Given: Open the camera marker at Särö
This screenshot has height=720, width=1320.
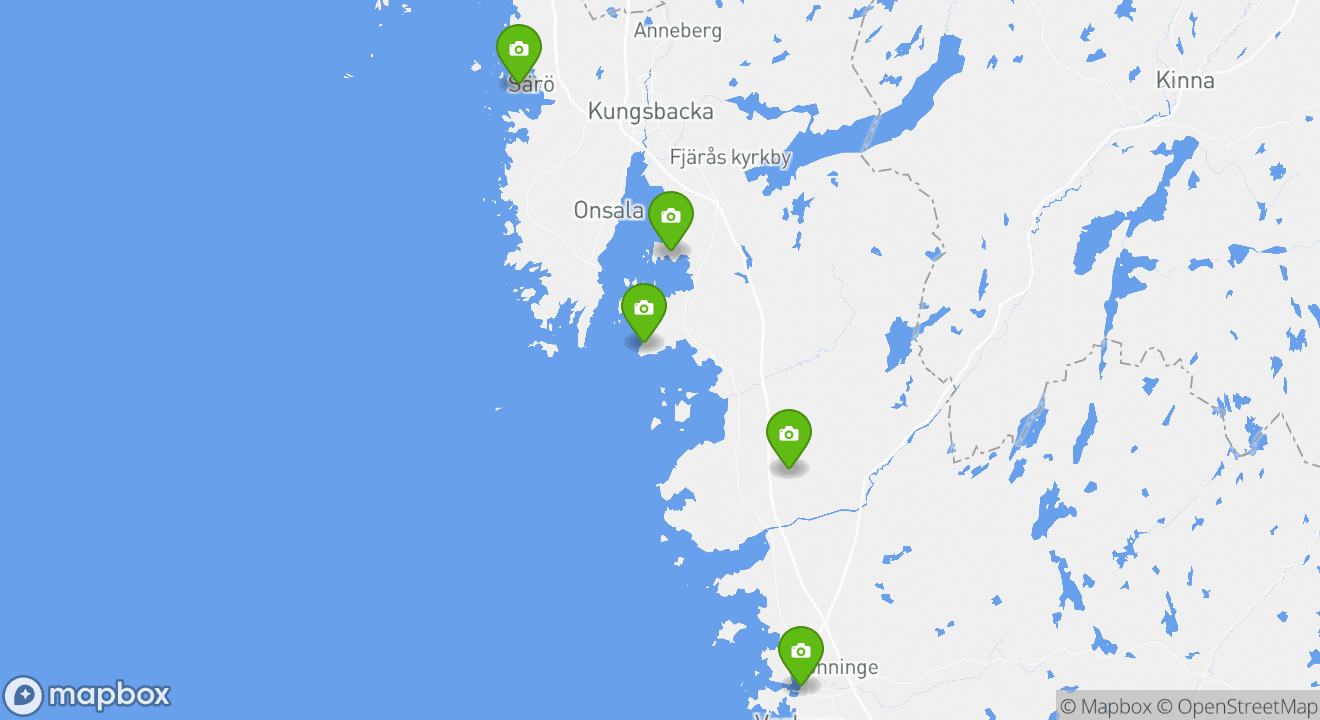Looking at the screenshot, I should [x=518, y=50].
